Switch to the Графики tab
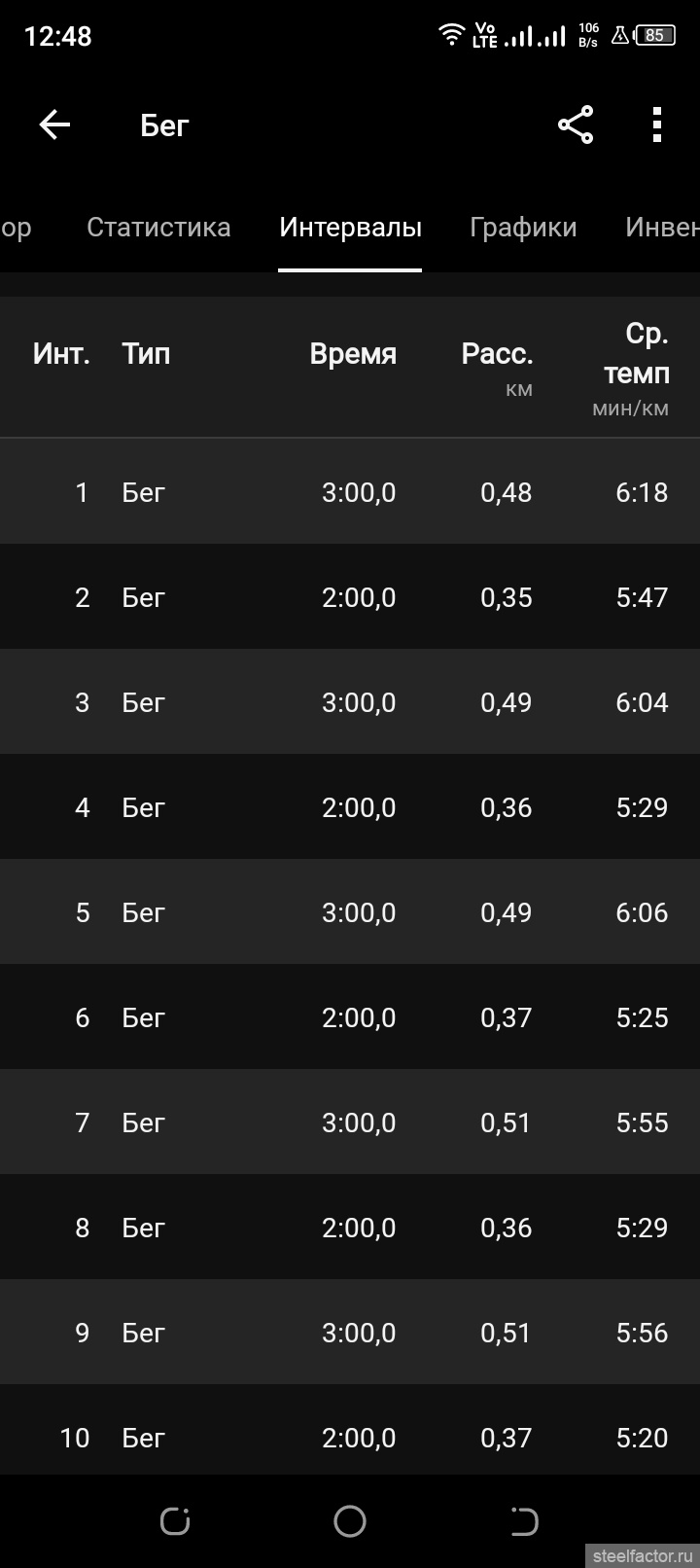Image resolution: width=700 pixels, height=1568 pixels. [523, 228]
